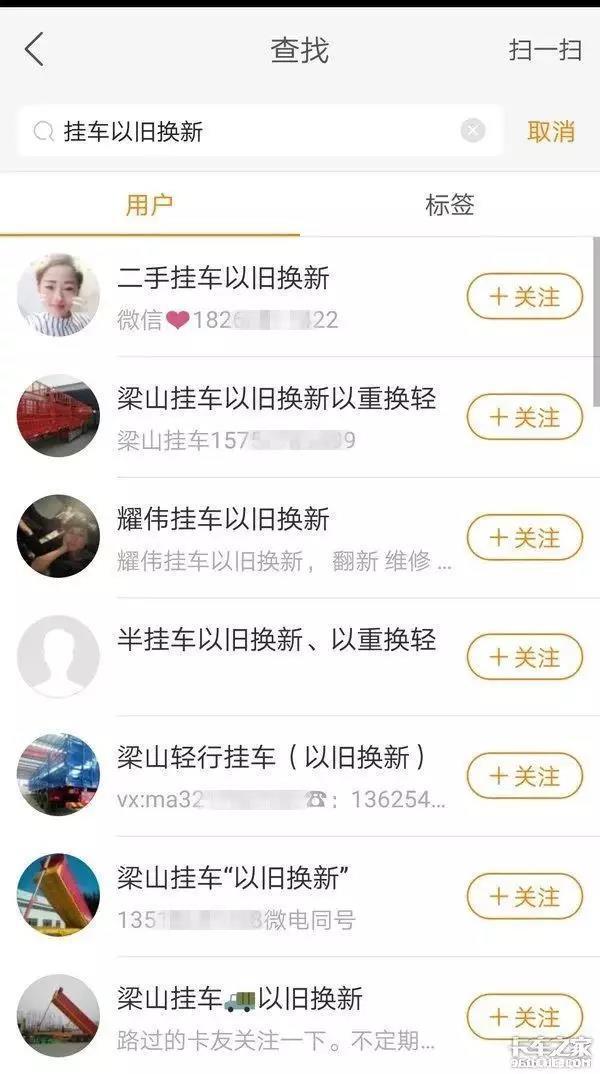600x1074 pixels.
Task: Open profile of 半挂车以旧换新、以重换轻
Action: click(x=276, y=640)
